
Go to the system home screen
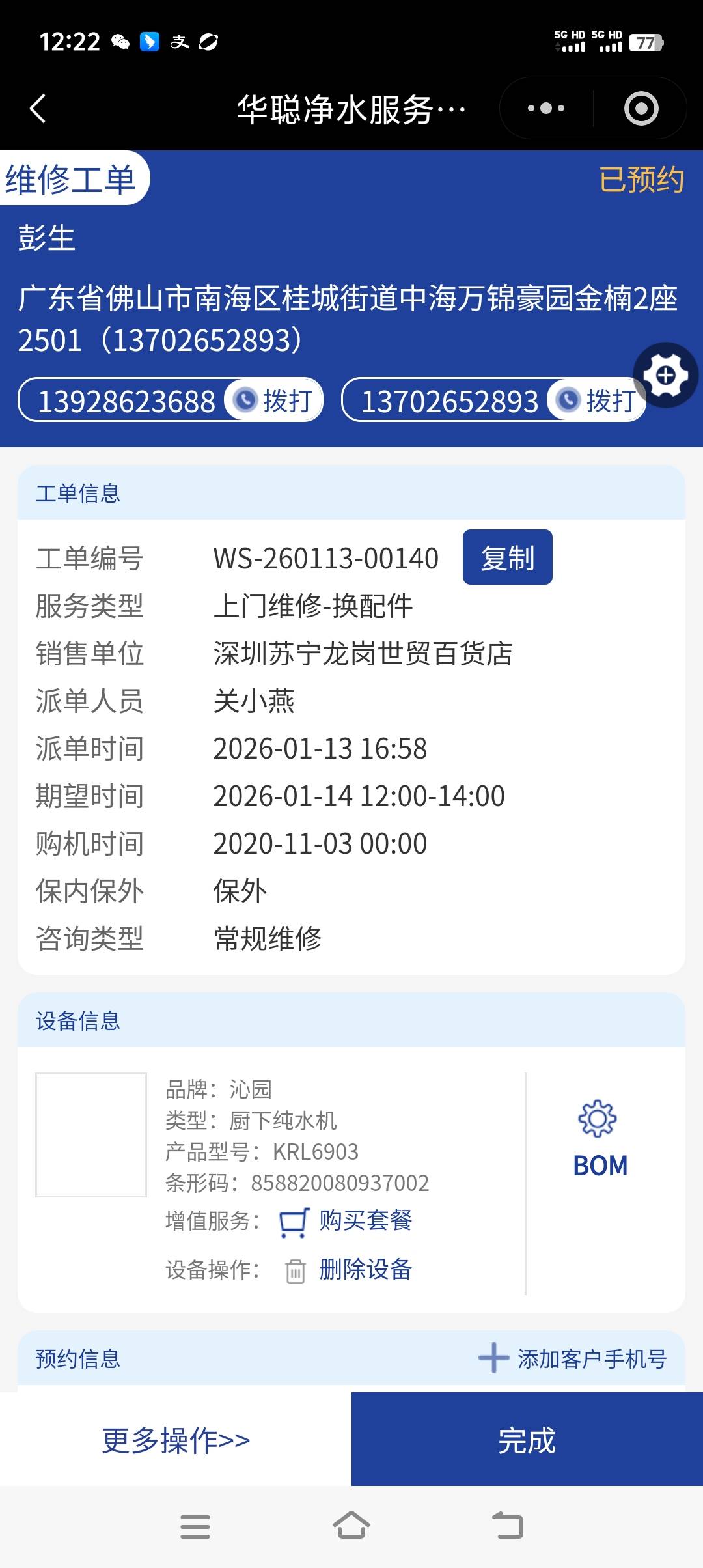(351, 1526)
